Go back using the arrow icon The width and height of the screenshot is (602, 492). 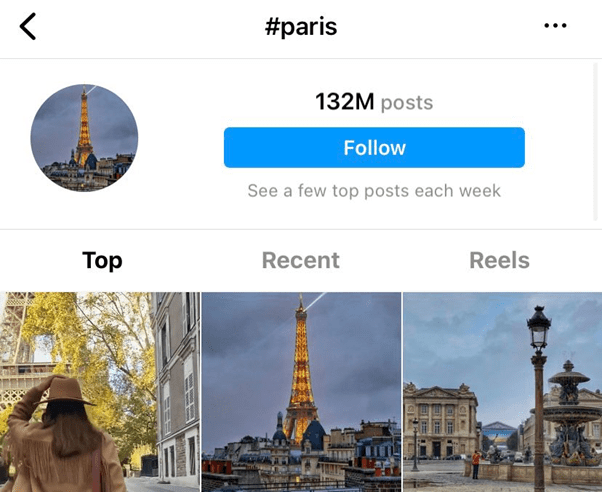(28, 27)
